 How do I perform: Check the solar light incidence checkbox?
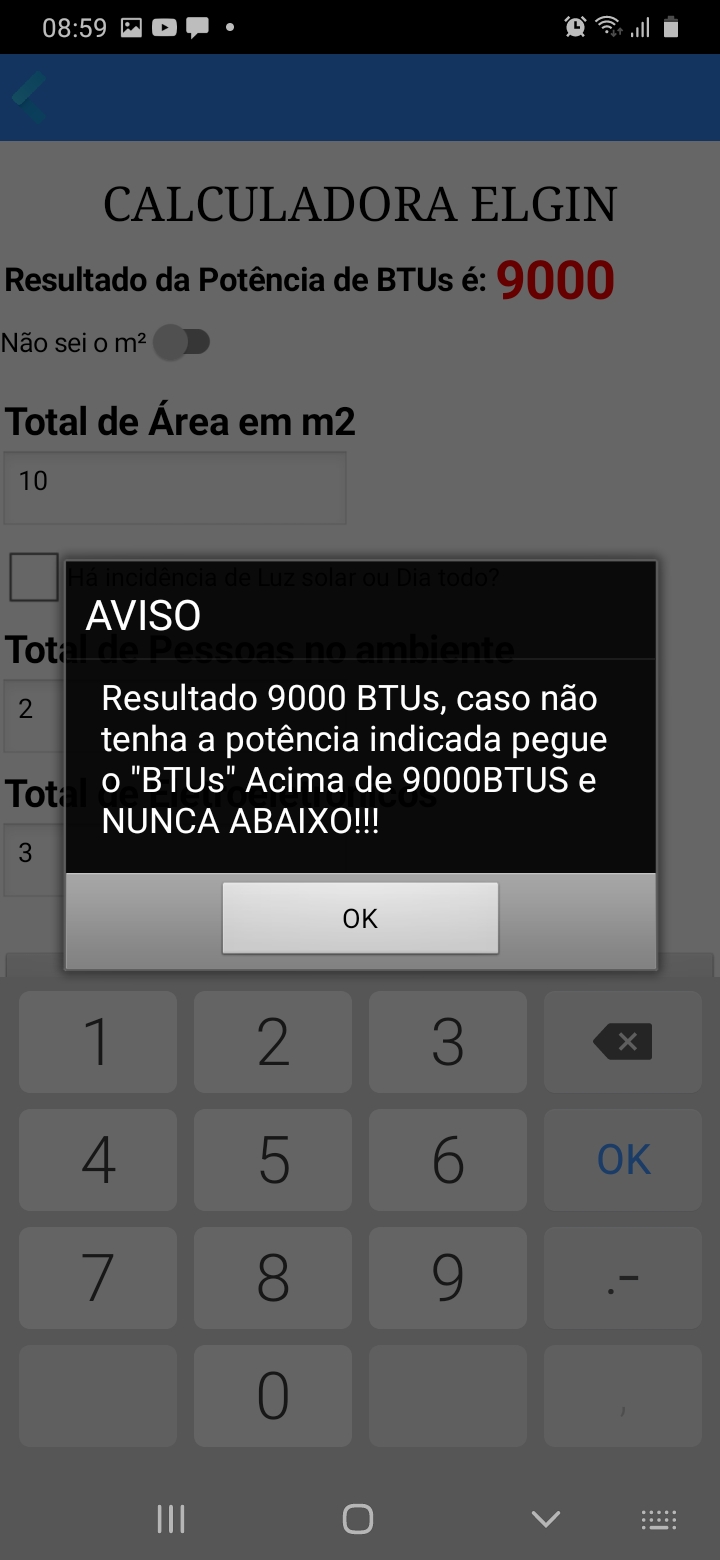point(33,577)
